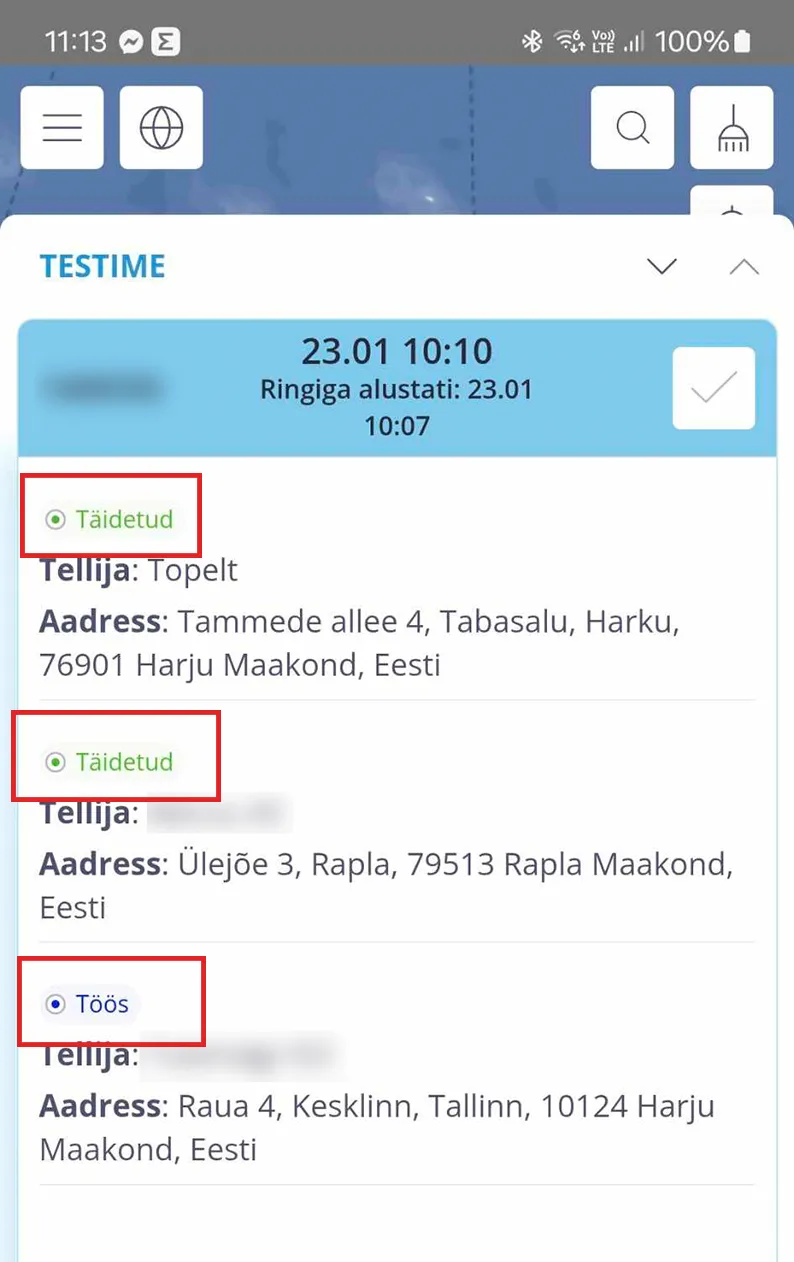The height and width of the screenshot is (1262, 794).
Task: Expand panel with the up chevron
Action: point(744,267)
